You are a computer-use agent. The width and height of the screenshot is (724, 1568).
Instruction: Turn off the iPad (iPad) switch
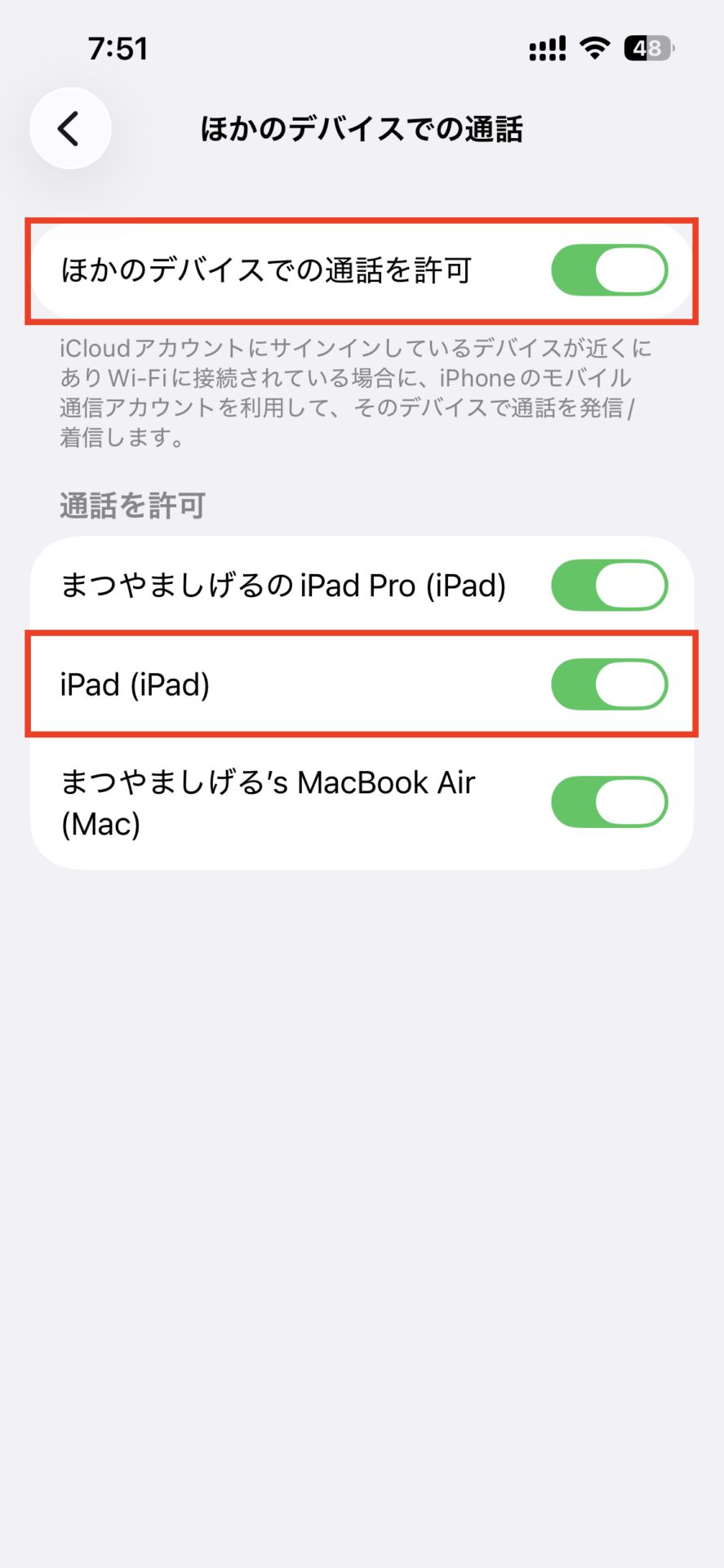[609, 684]
